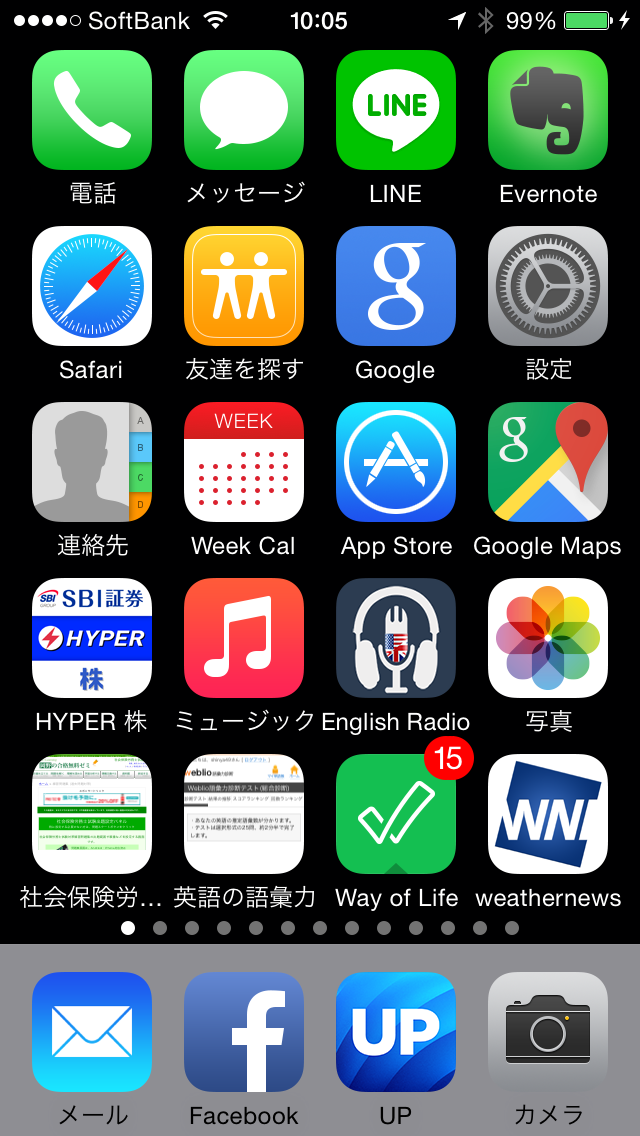Open 連絡先 contacts
The image size is (640, 1136).
tap(92, 462)
